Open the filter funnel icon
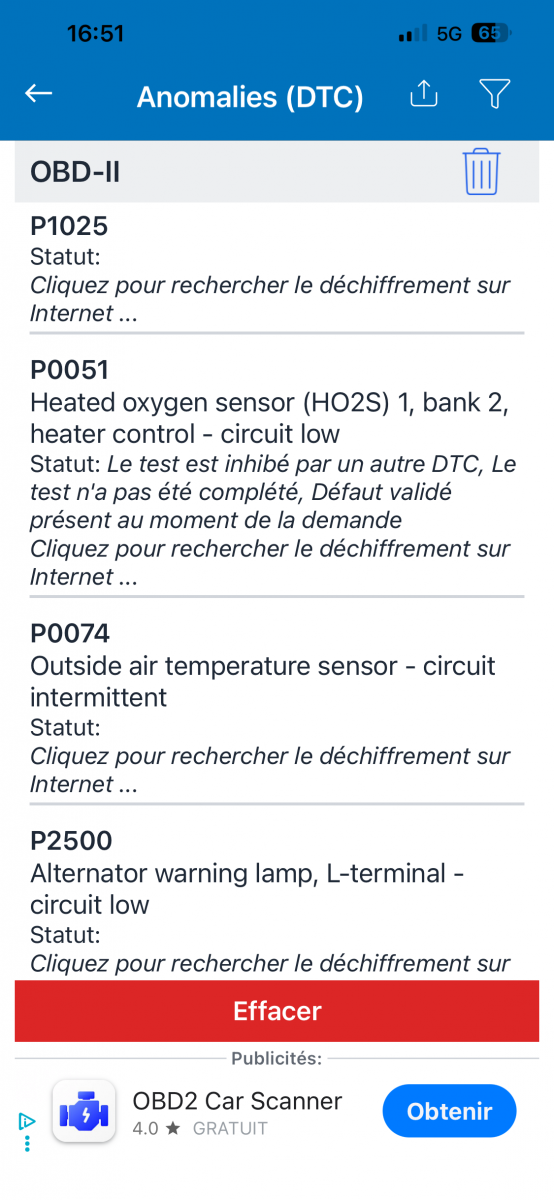Screen dimensions: 554x1200 pos(495,94)
